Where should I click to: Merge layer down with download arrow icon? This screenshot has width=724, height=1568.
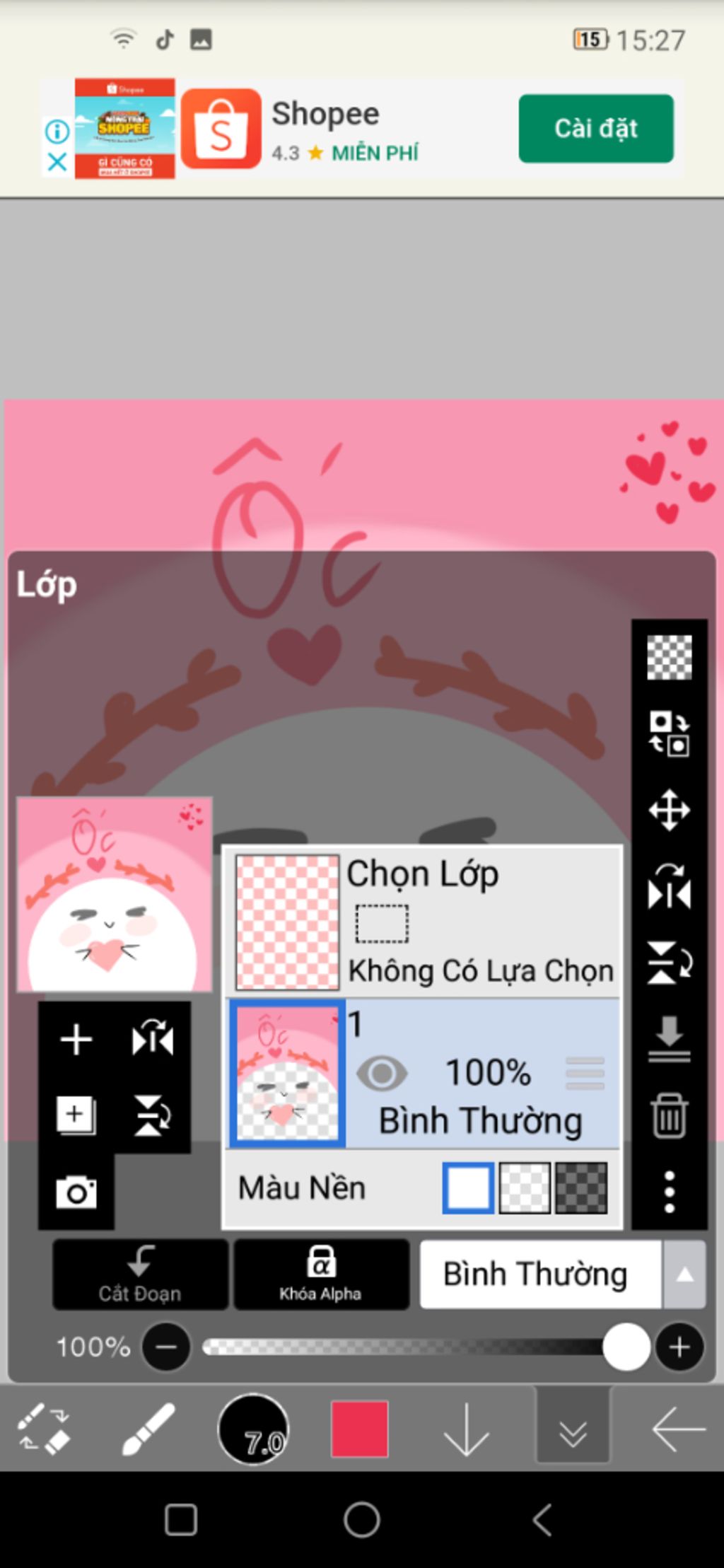coord(669,1040)
